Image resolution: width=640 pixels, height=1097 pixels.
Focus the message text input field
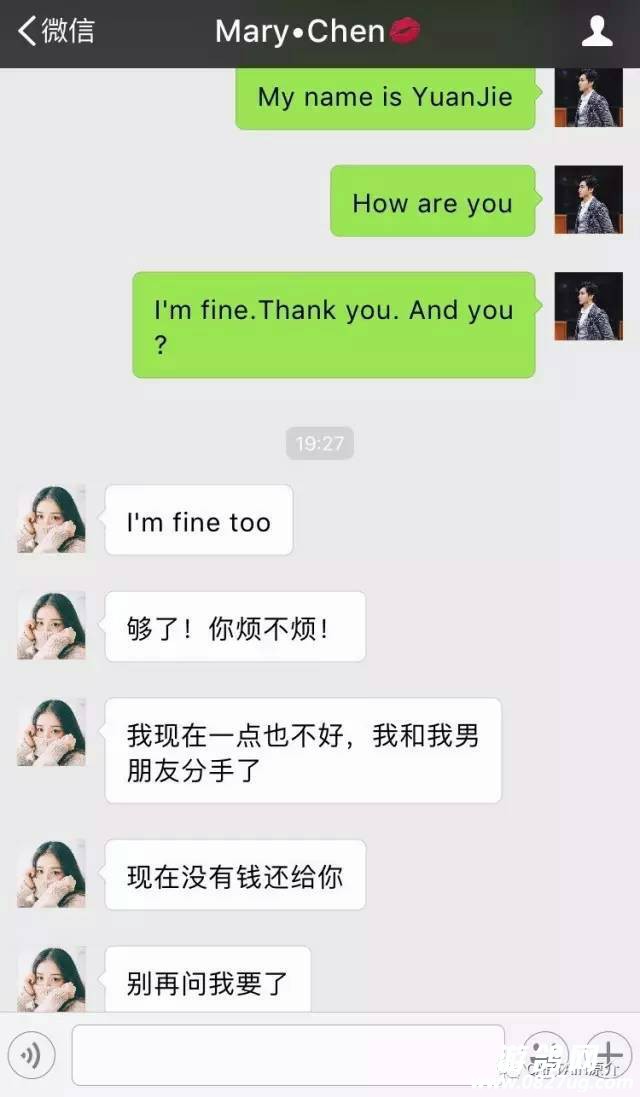[288, 1055]
